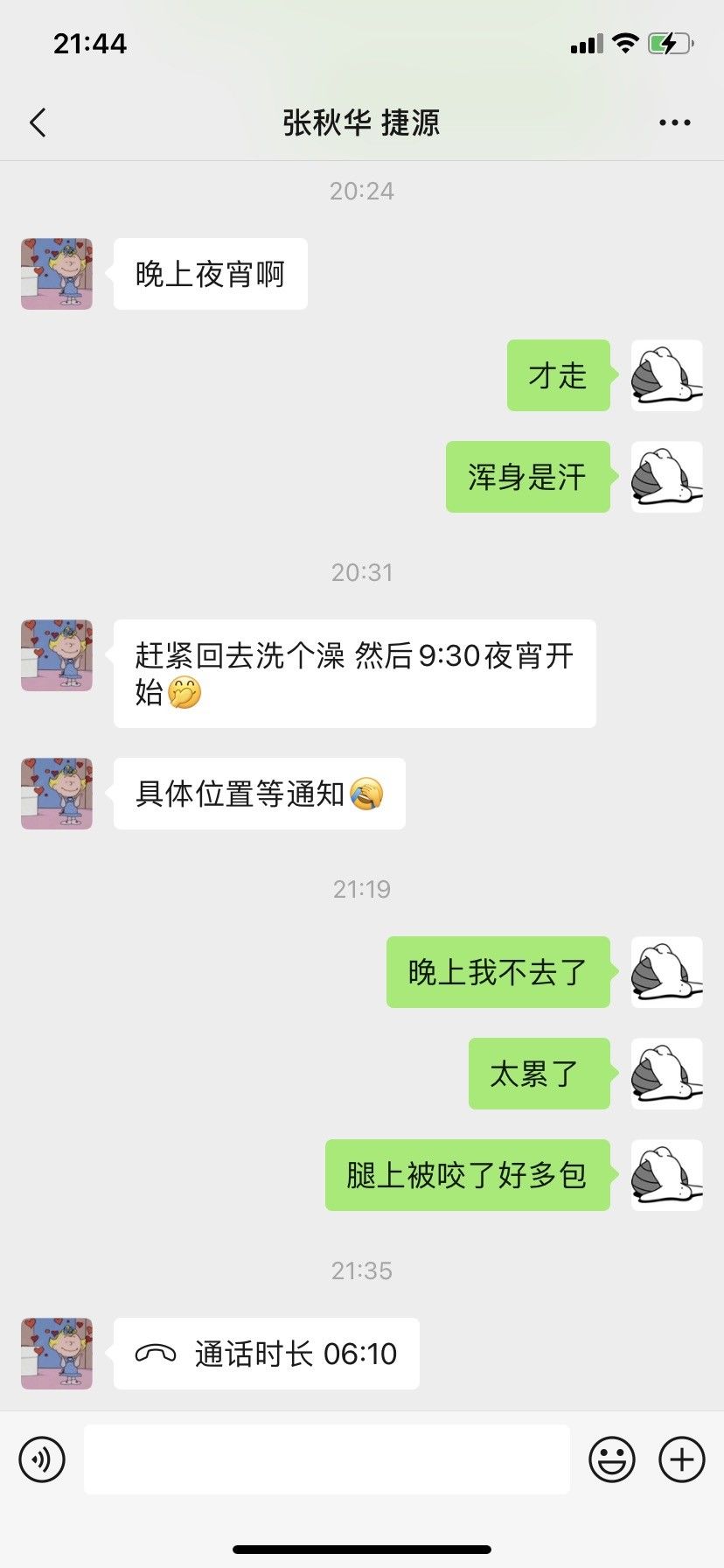
Task: Tap the call duration 06:10 message
Action: tap(267, 1354)
